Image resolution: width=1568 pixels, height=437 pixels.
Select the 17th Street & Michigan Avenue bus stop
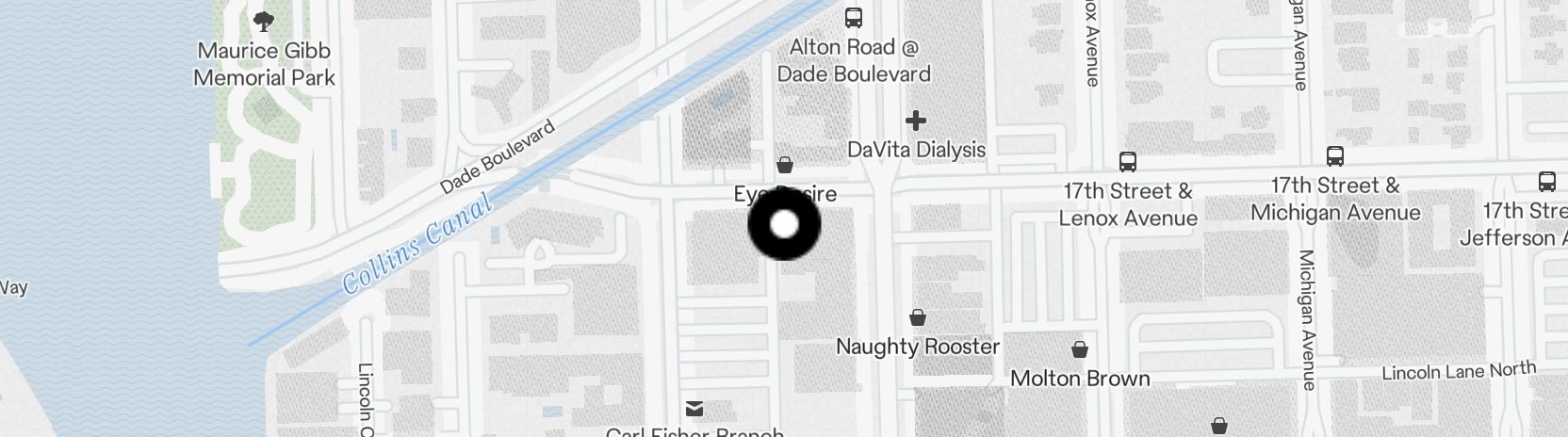1334,156
